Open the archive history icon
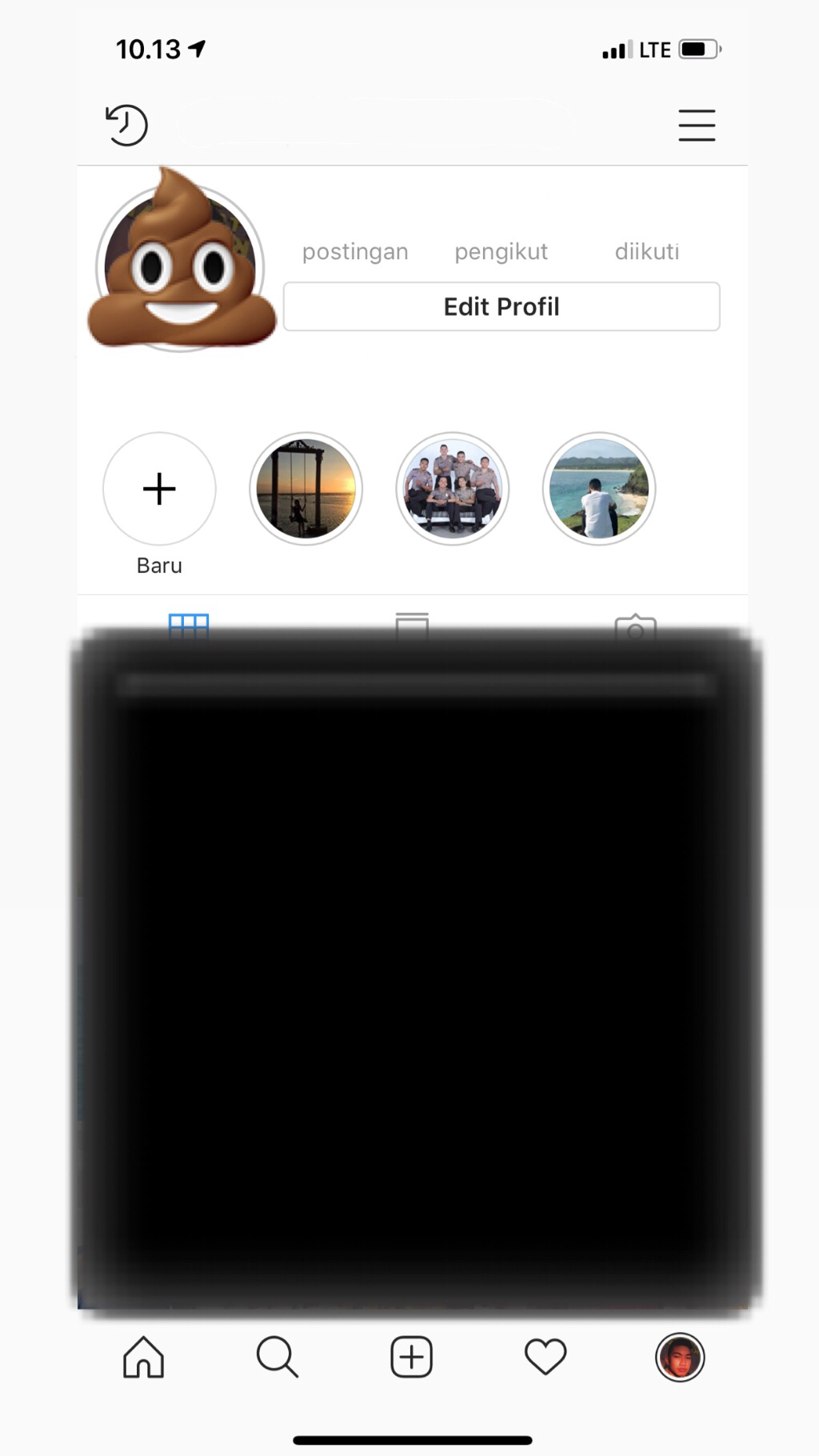The height and width of the screenshot is (1456, 819). [x=127, y=125]
